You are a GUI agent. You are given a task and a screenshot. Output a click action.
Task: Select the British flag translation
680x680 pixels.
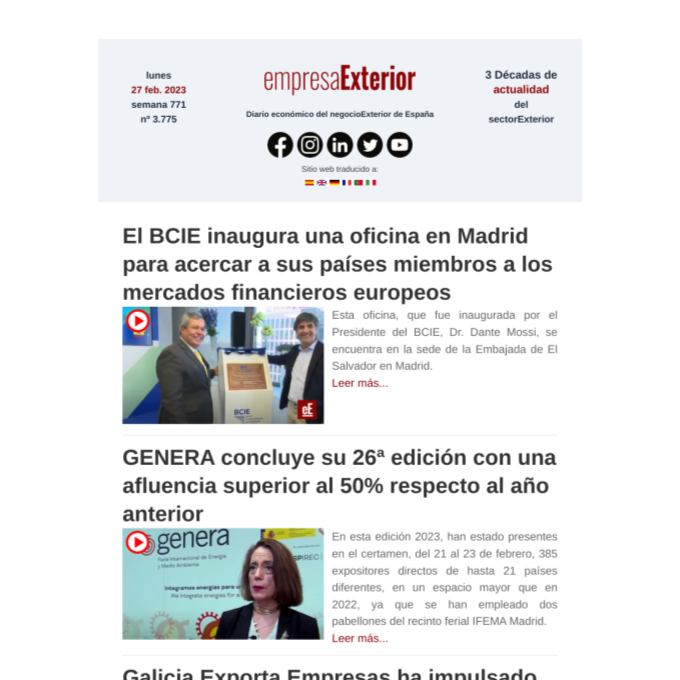tap(321, 183)
